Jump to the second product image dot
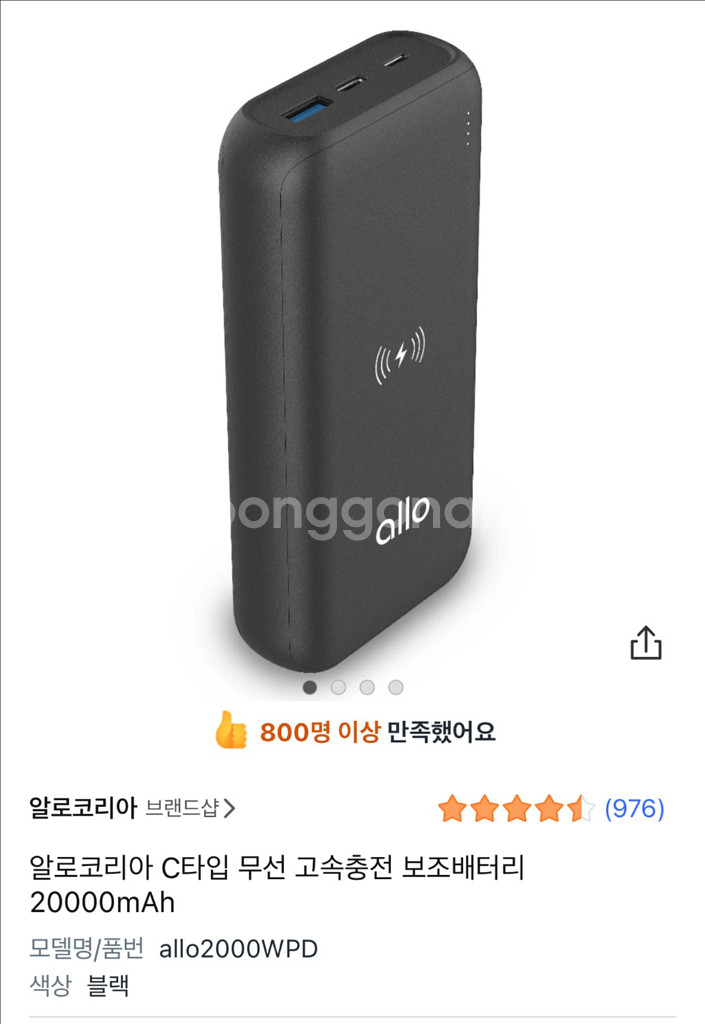The height and width of the screenshot is (1024, 705). pos(338,687)
